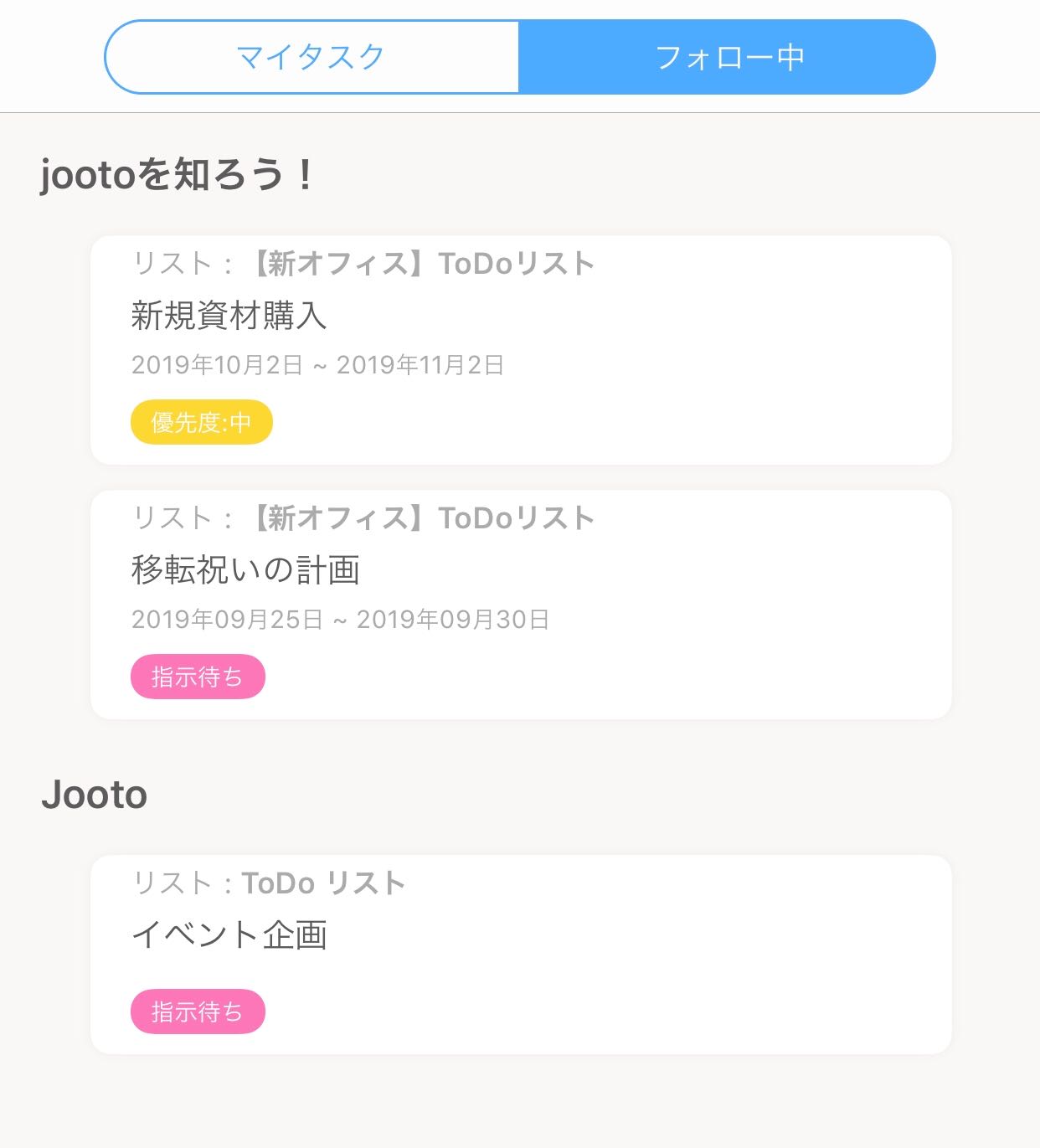The width and height of the screenshot is (1040, 1148).
Task: Select the date range on 移転祝いの計画
Action: (x=339, y=620)
